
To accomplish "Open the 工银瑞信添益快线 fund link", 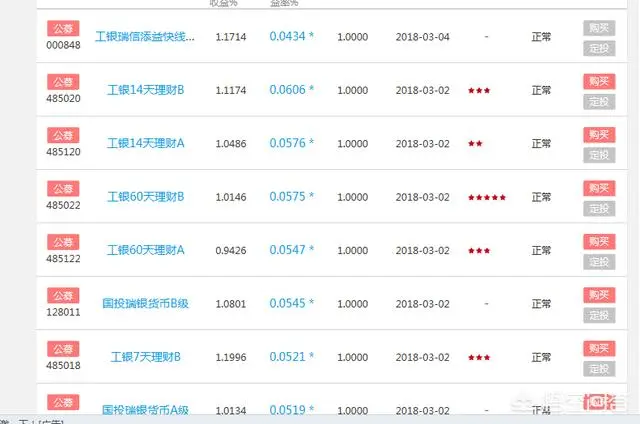I will tap(145, 36).
